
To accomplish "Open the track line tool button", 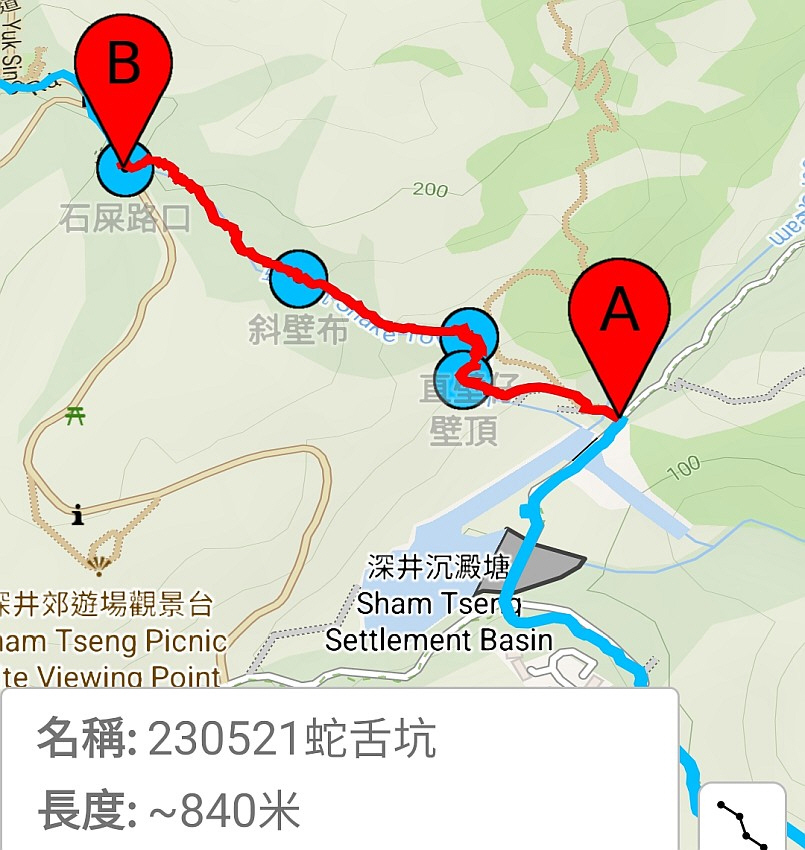I will pos(743,819).
